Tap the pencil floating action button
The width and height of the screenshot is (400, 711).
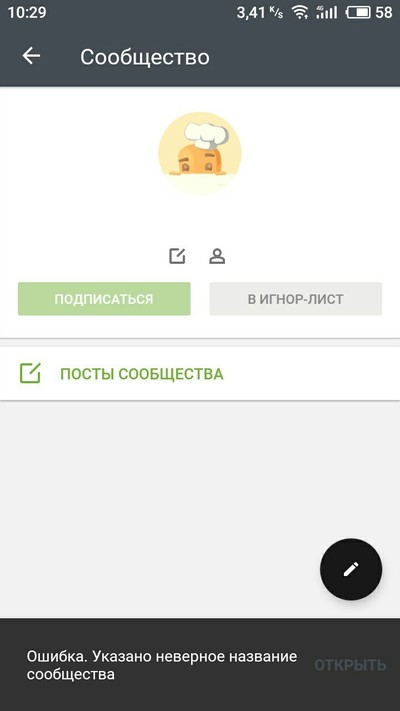click(351, 569)
